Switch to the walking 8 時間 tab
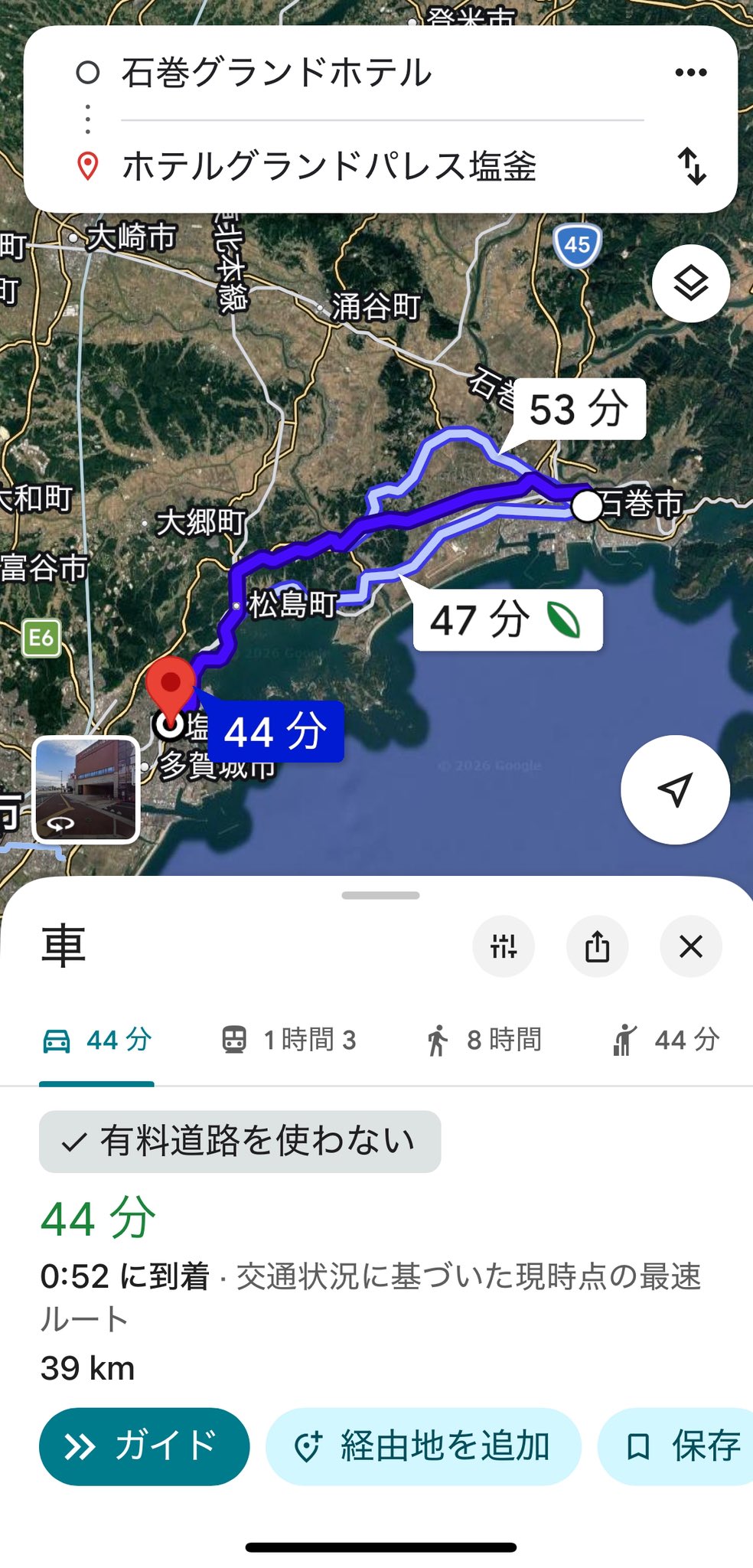 [484, 1040]
